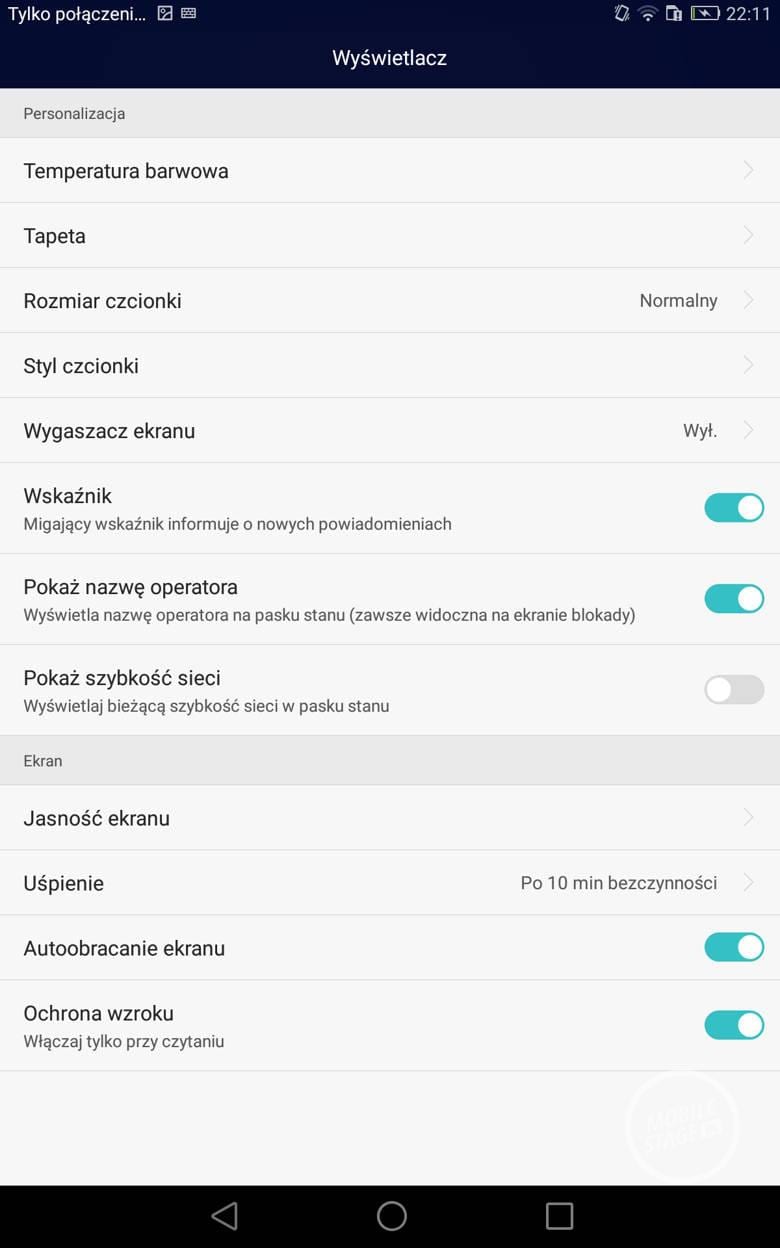Switch off Ochrona wzroku eye protection
780x1248 pixels.
click(733, 1025)
